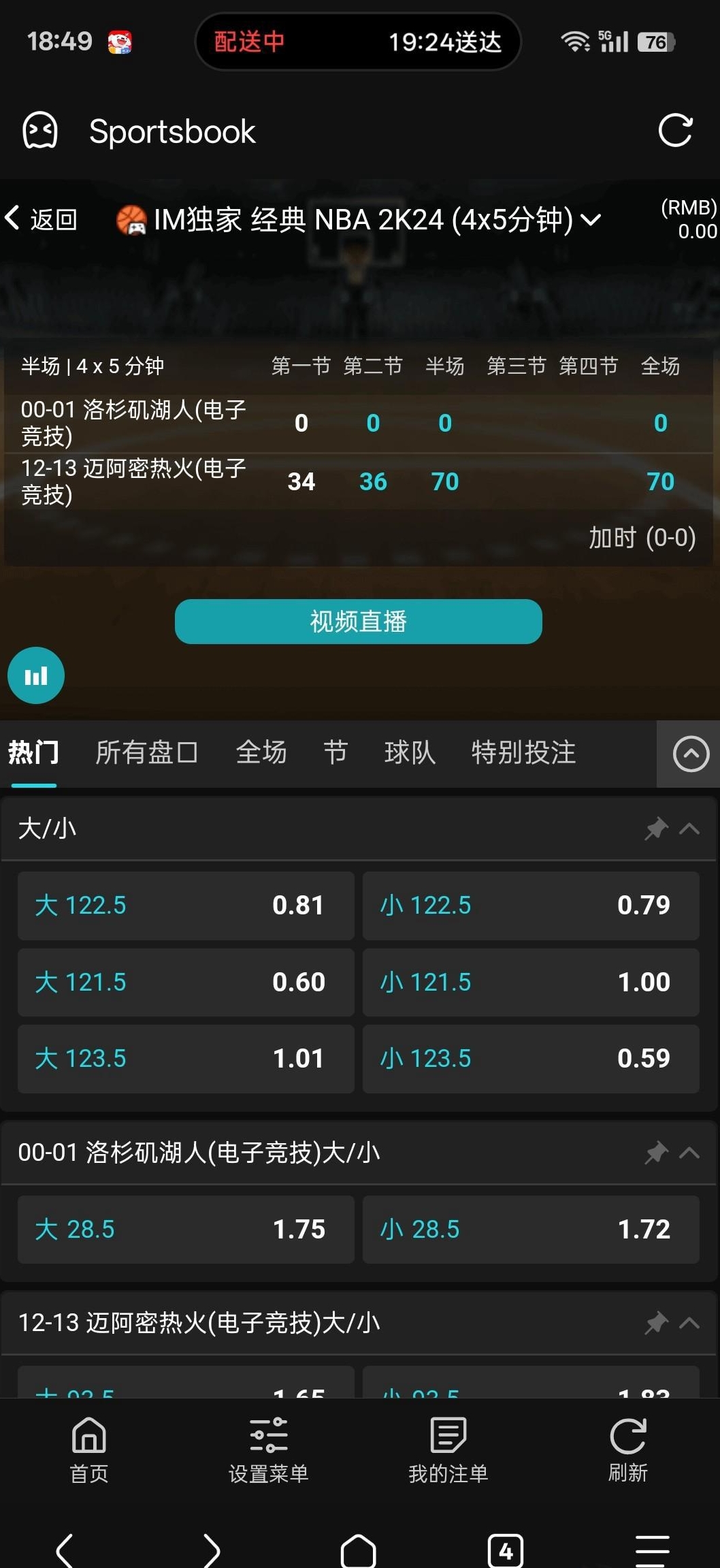This screenshot has width=720, height=1568.
Task: Choose the 小 121.5 bet at 1.00
Action: (530, 982)
